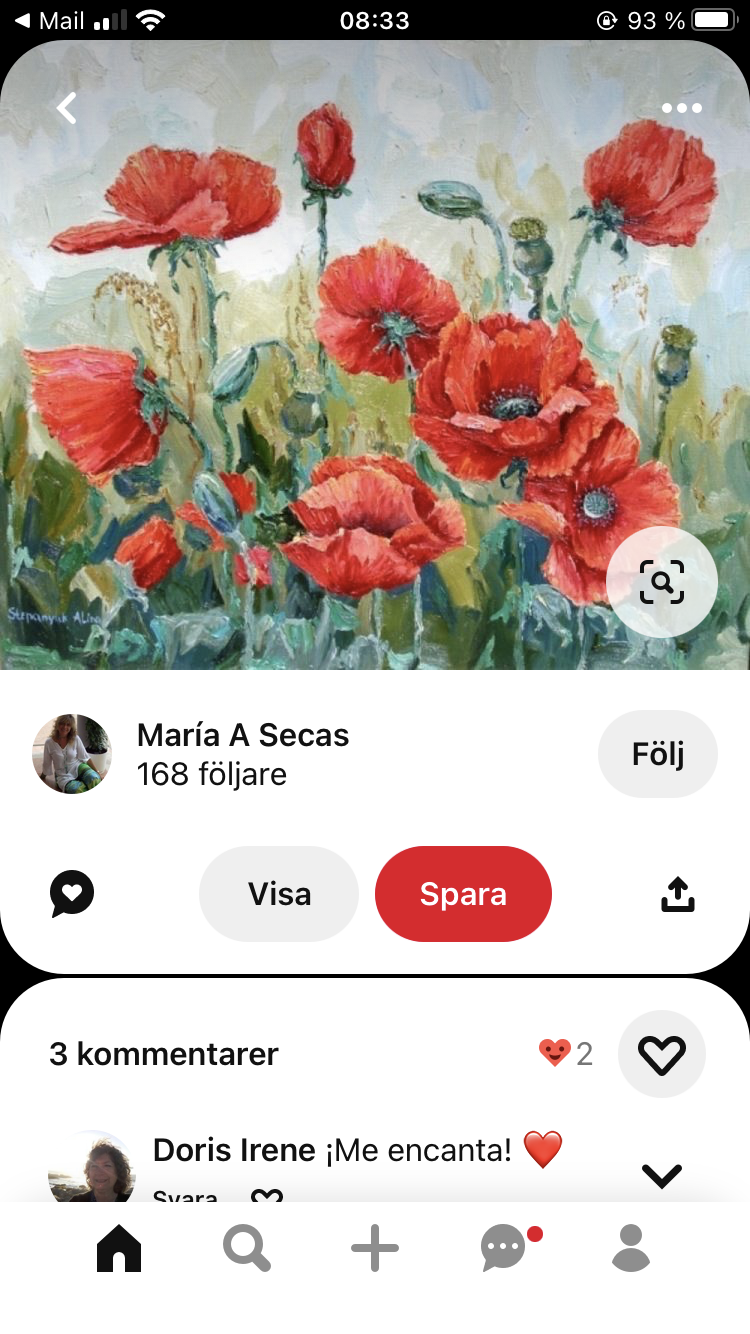Image resolution: width=750 pixels, height=1334 pixels.
Task: React with the heart outline button
Action: pyautogui.click(x=661, y=1054)
